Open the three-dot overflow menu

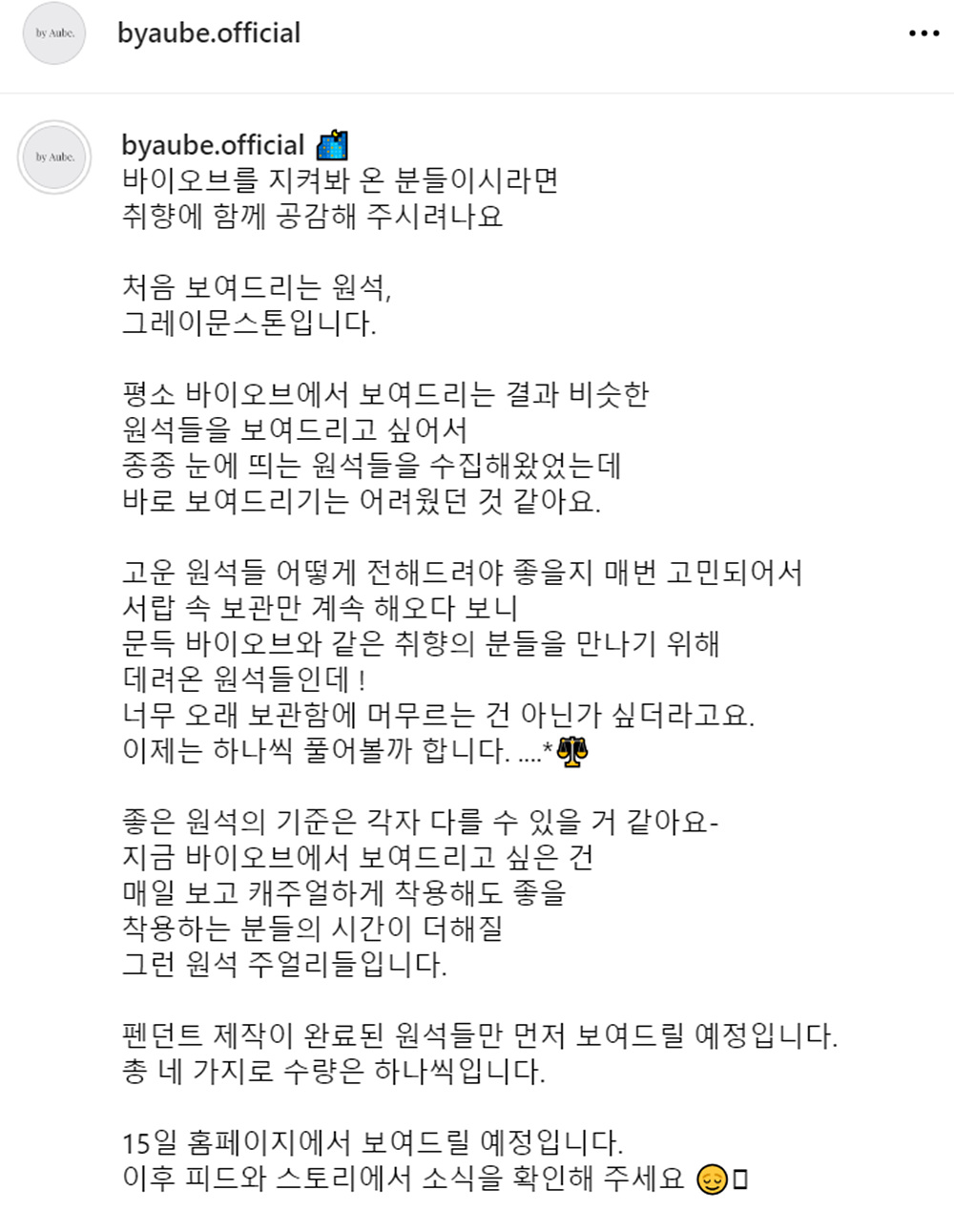click(x=923, y=33)
